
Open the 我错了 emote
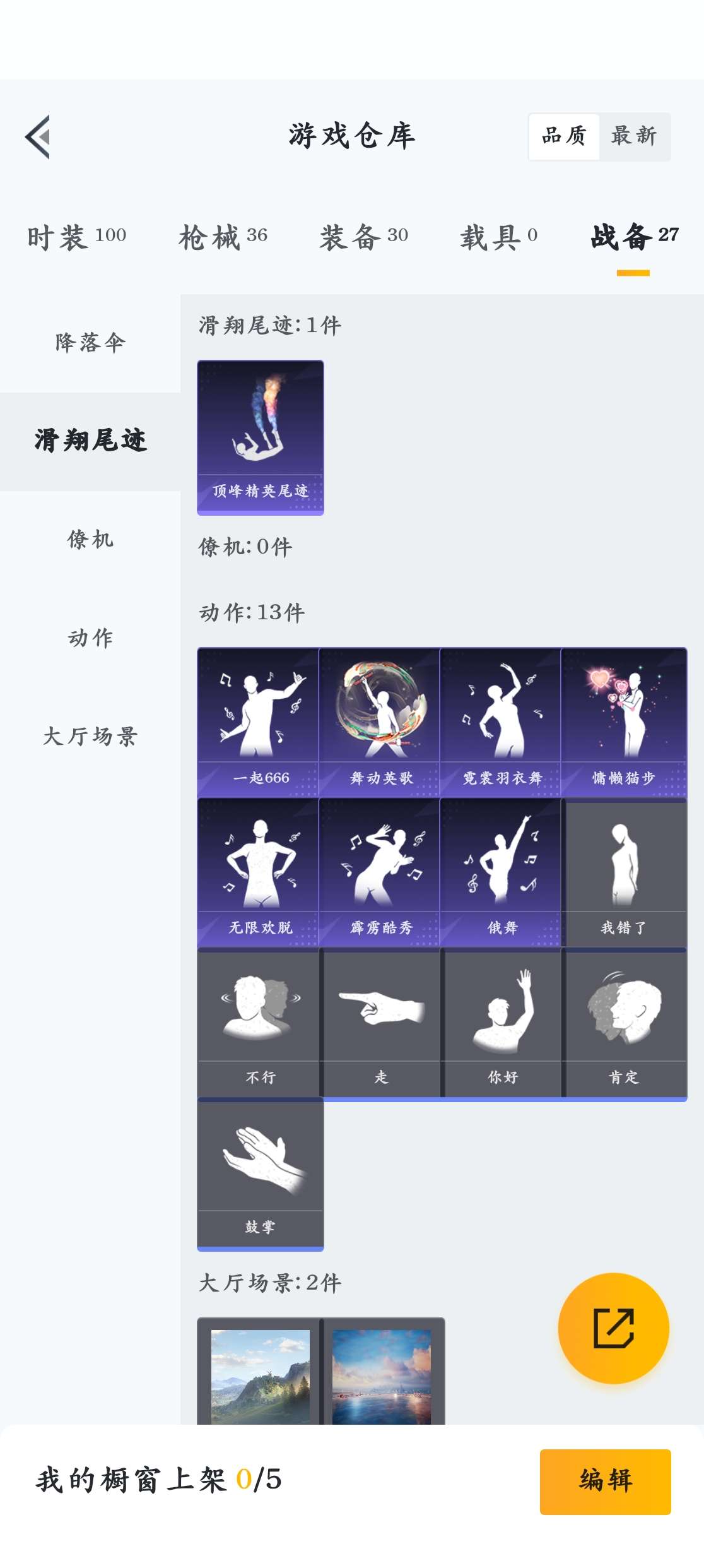623,872
